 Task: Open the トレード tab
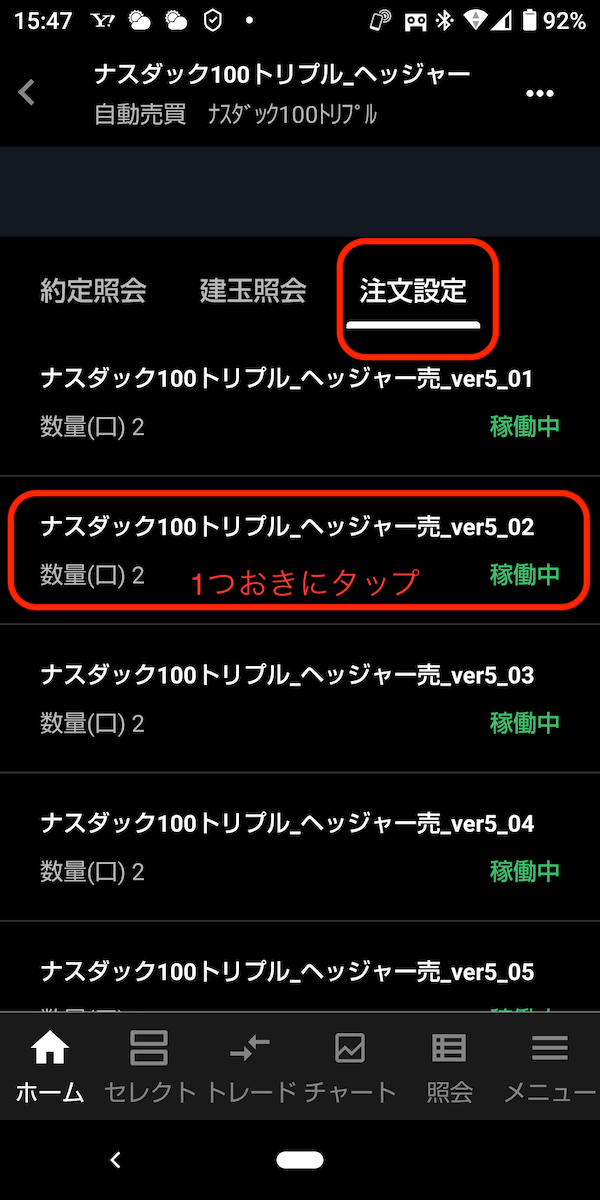[250, 1066]
